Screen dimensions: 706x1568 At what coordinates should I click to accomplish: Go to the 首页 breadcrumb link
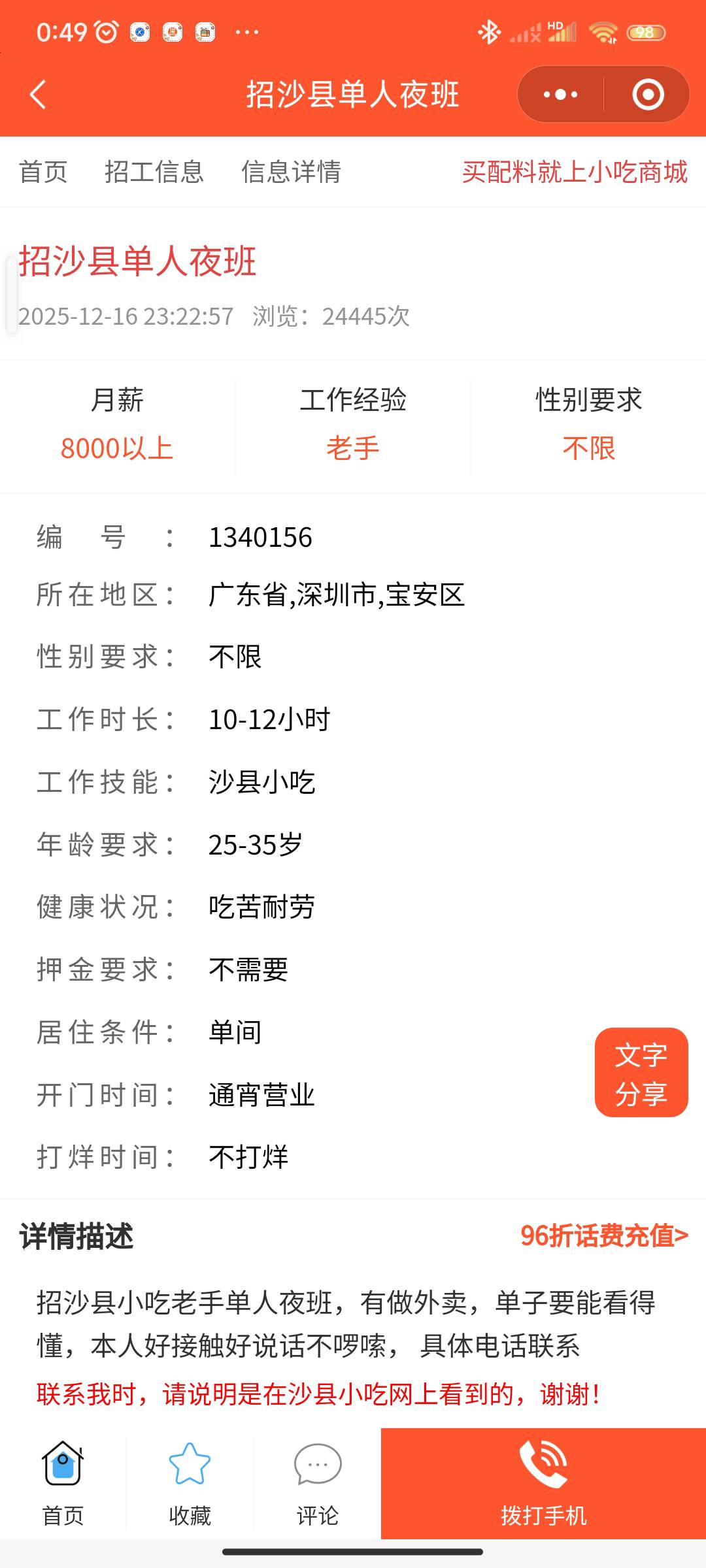point(43,172)
